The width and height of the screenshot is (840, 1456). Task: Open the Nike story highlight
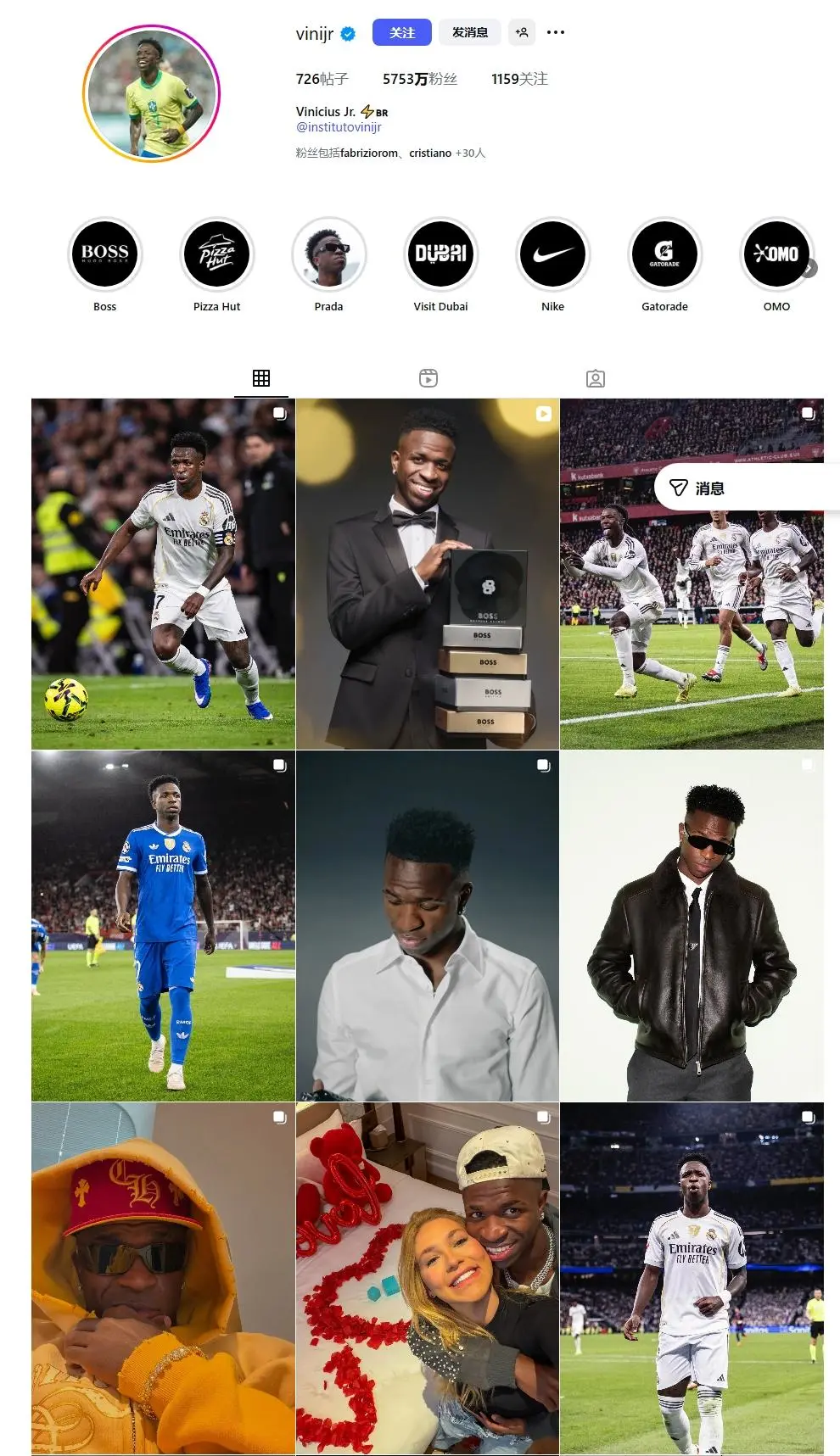(553, 254)
